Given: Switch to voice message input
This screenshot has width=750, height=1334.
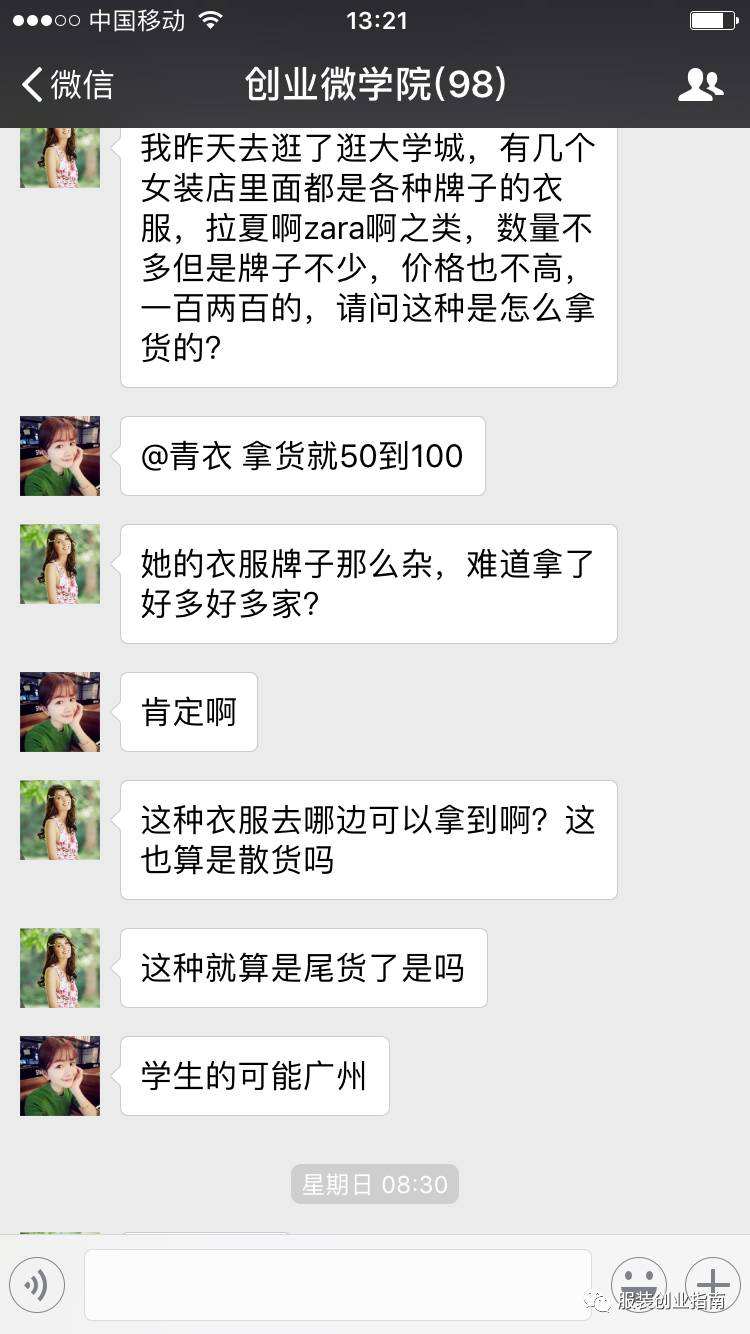Looking at the screenshot, I should click(37, 1285).
